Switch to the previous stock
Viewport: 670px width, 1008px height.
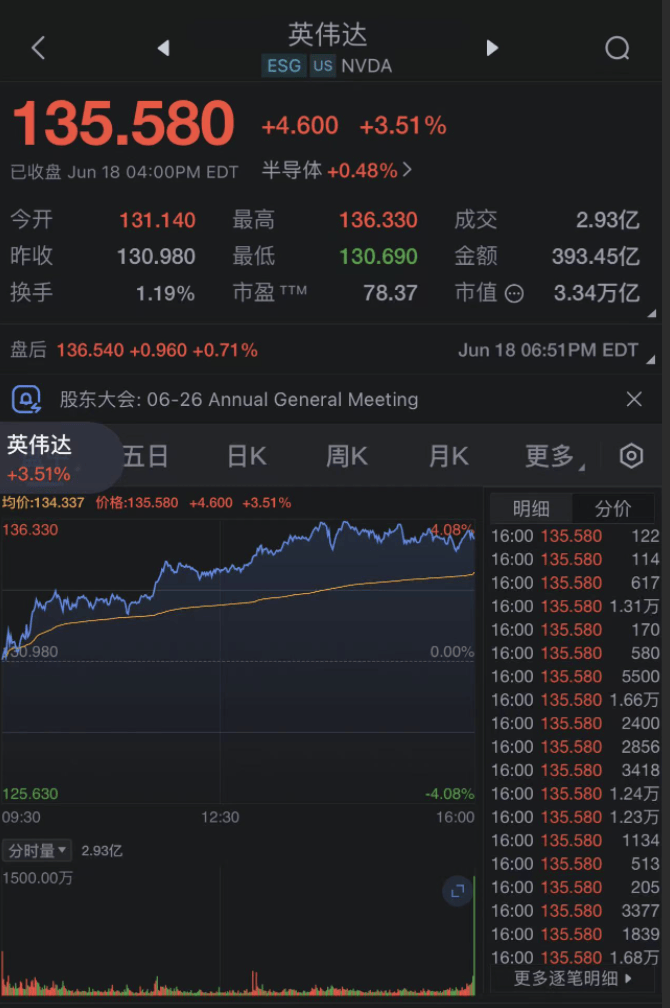pyautogui.click(x=163, y=48)
